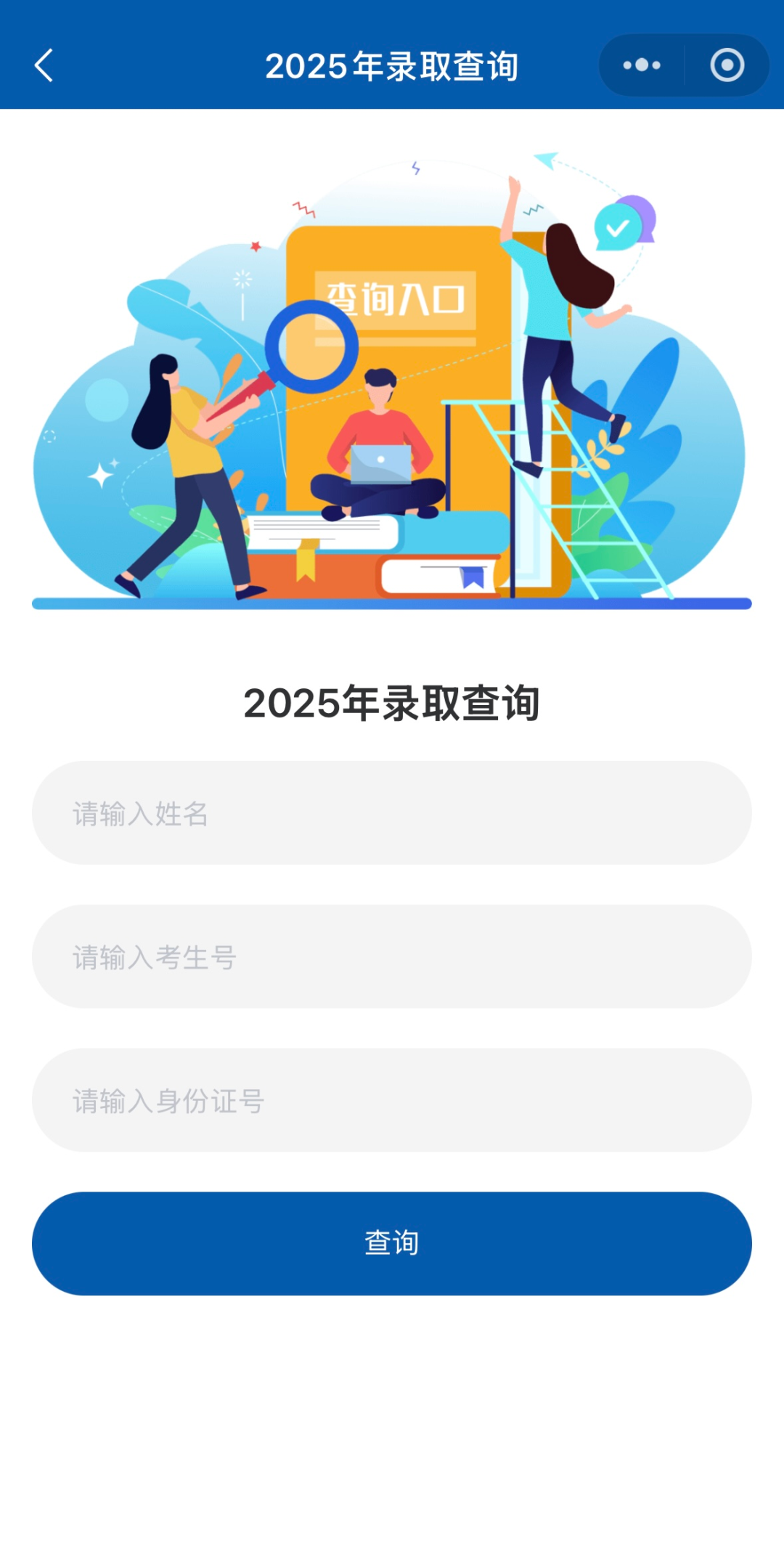784x1567 pixels.
Task: Open the mini program three-dot menu
Action: pyautogui.click(x=642, y=65)
